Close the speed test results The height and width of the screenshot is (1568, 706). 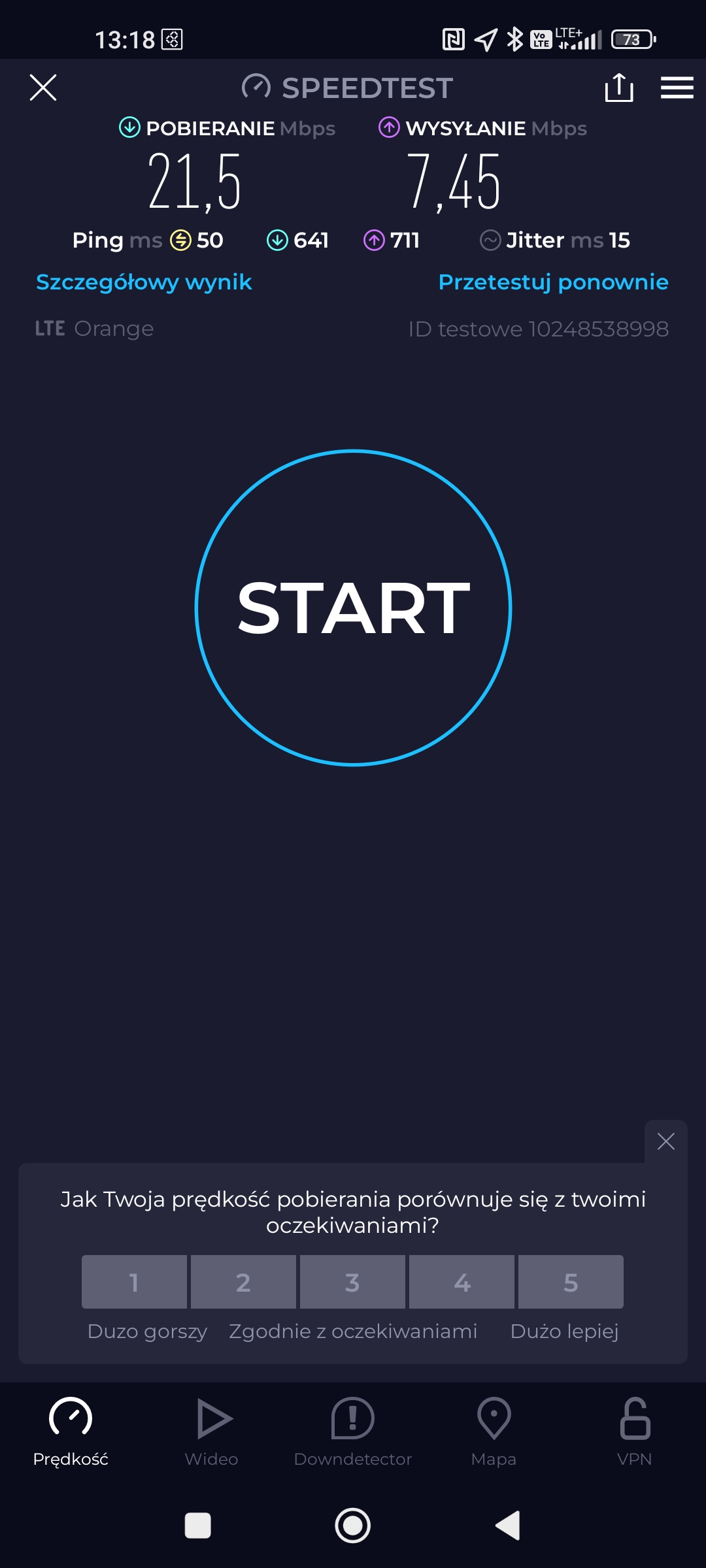tap(43, 88)
